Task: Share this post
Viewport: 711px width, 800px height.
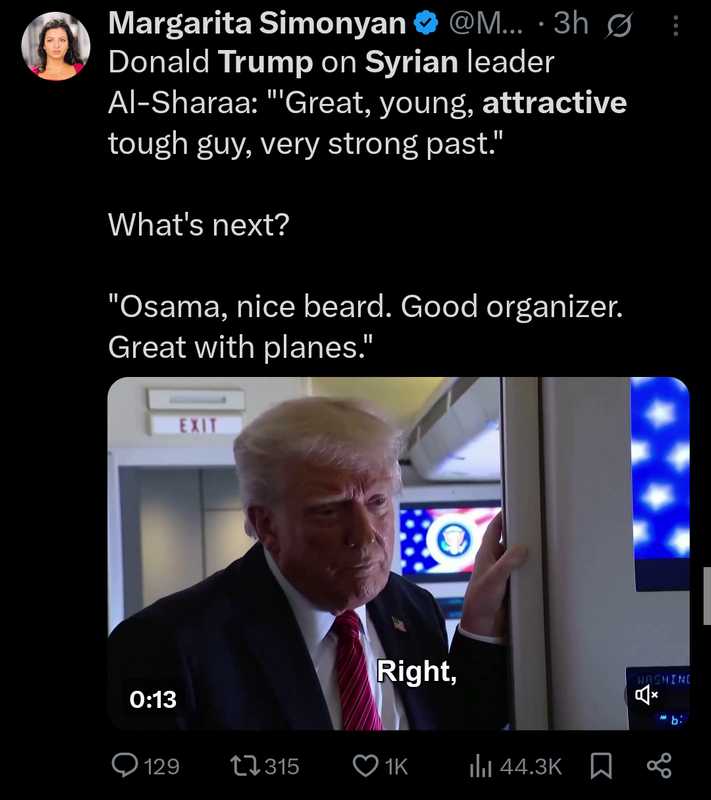Action: click(658, 766)
